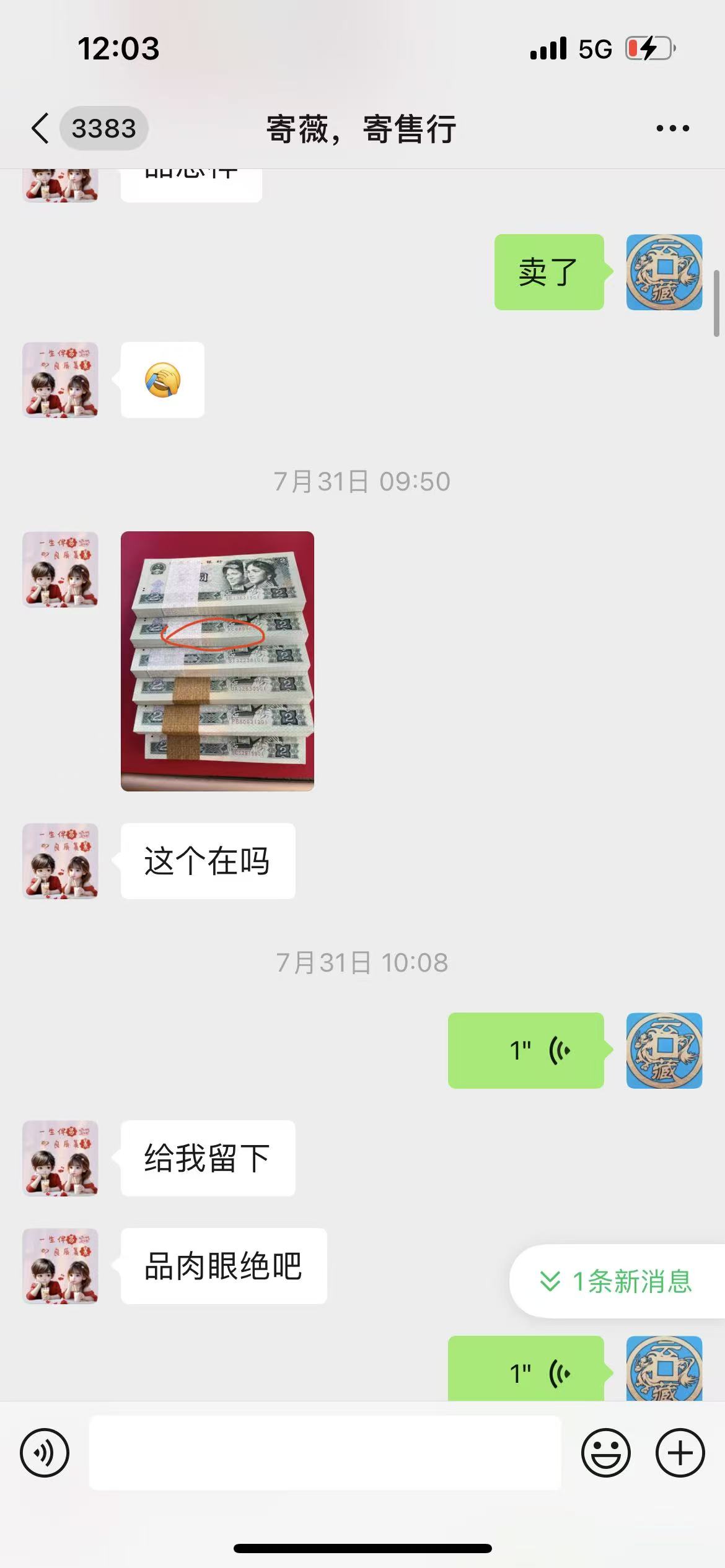The image size is (725, 1568).
Task: Focus the message text field
Action: coord(325,1453)
